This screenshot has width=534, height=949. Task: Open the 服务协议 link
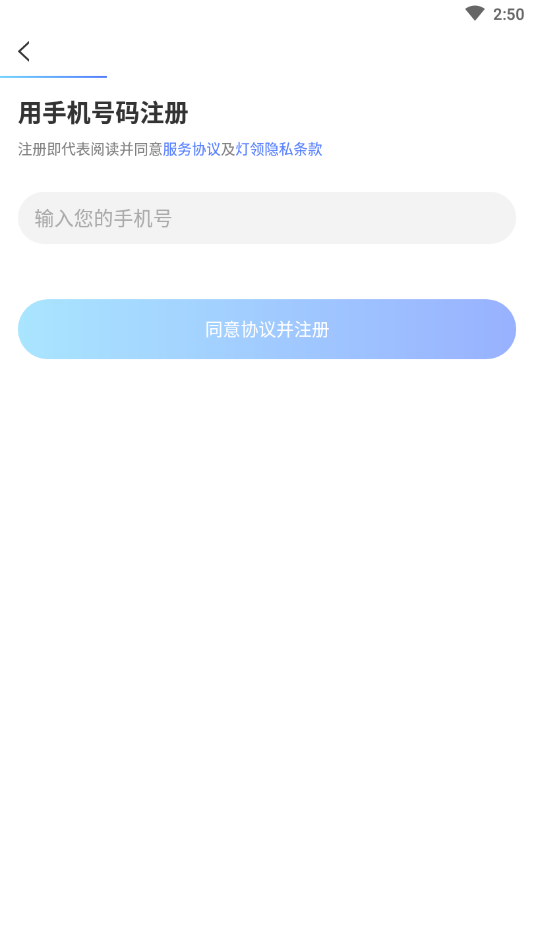[x=191, y=149]
